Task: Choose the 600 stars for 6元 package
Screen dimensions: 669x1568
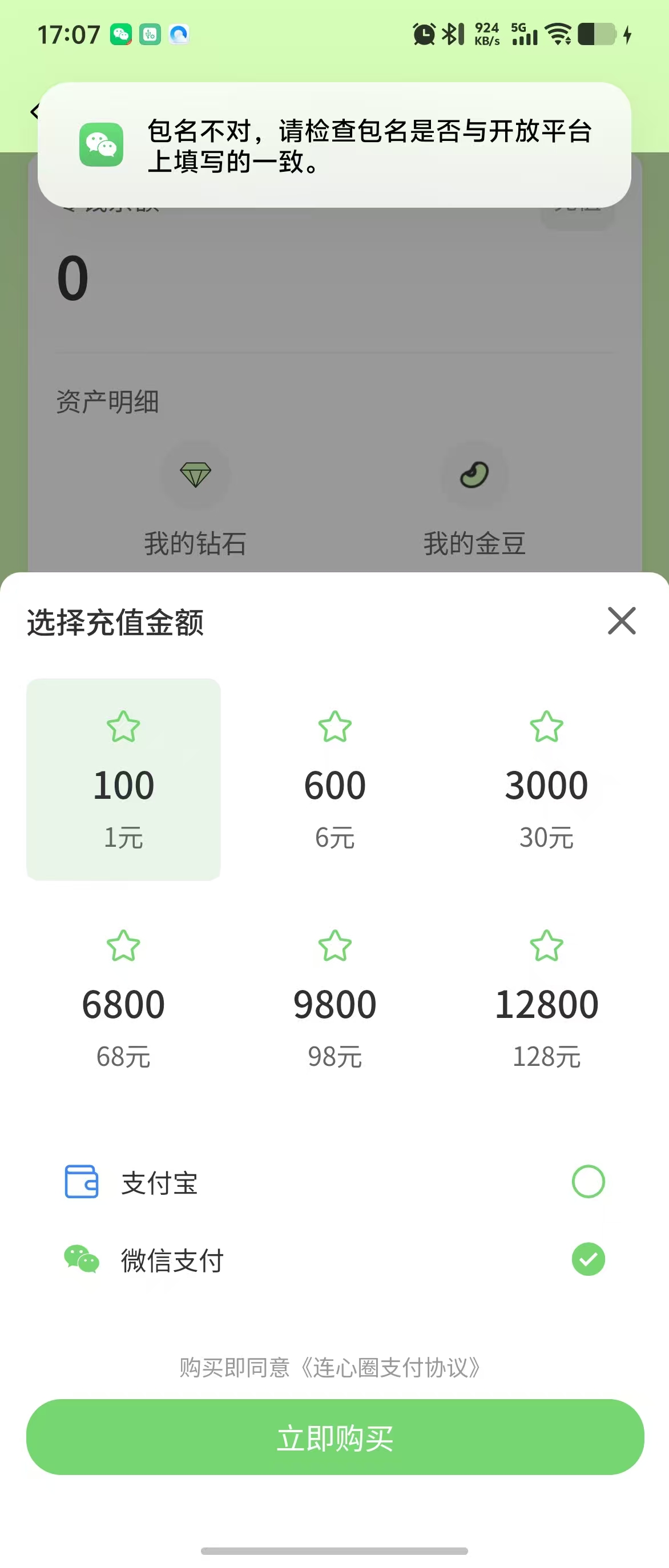Action: click(335, 779)
